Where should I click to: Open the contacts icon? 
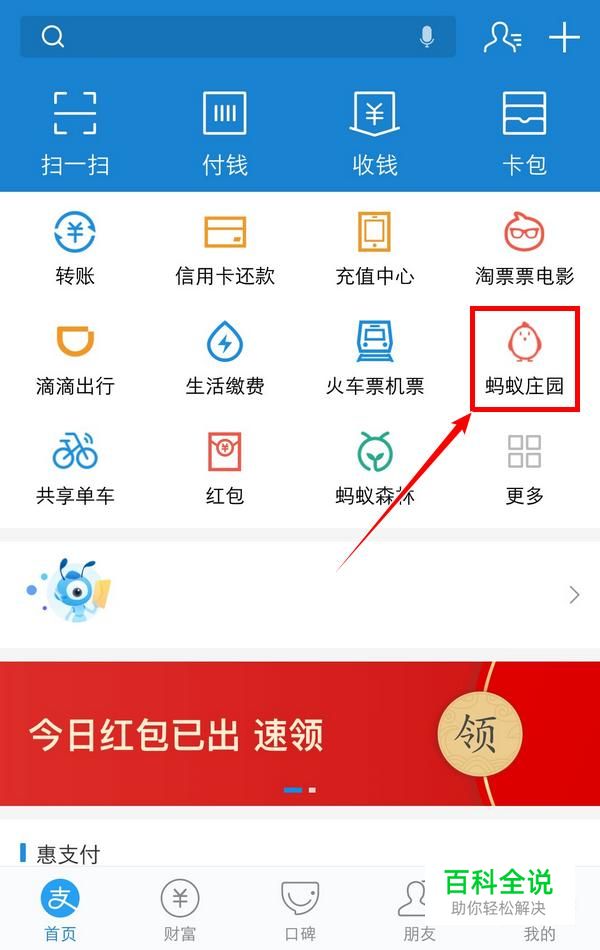[x=502, y=37]
